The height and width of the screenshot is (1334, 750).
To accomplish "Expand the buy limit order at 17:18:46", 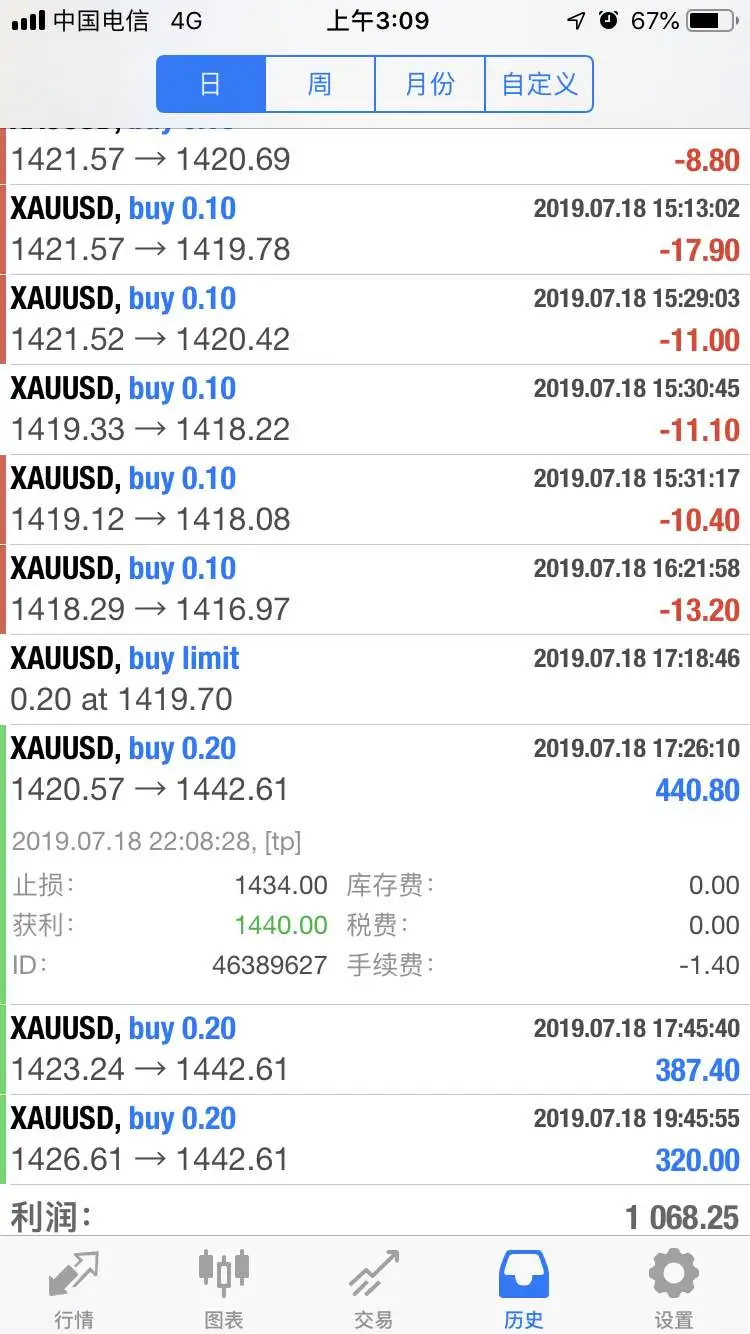I will click(x=375, y=680).
